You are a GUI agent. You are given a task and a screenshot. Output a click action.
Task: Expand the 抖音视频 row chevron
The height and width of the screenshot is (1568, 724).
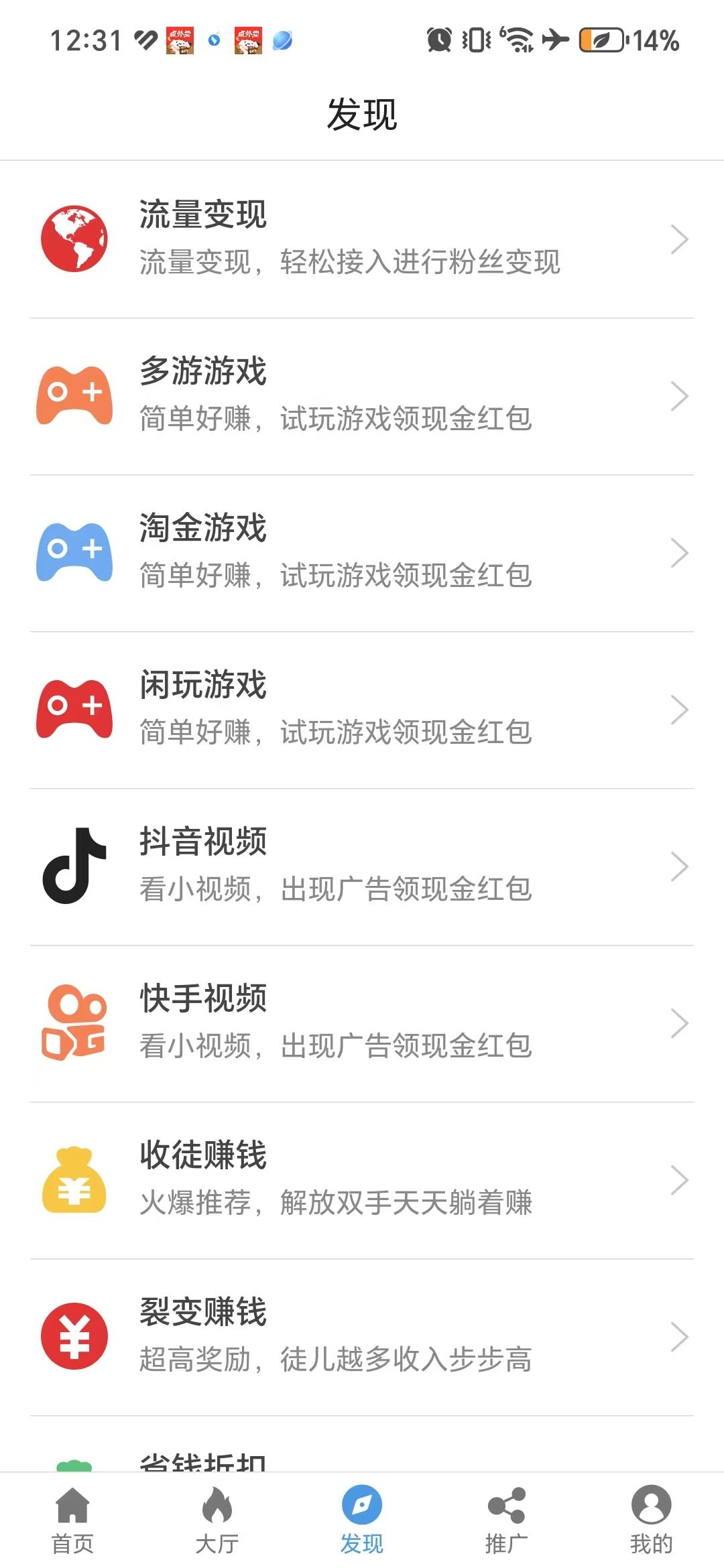678,864
